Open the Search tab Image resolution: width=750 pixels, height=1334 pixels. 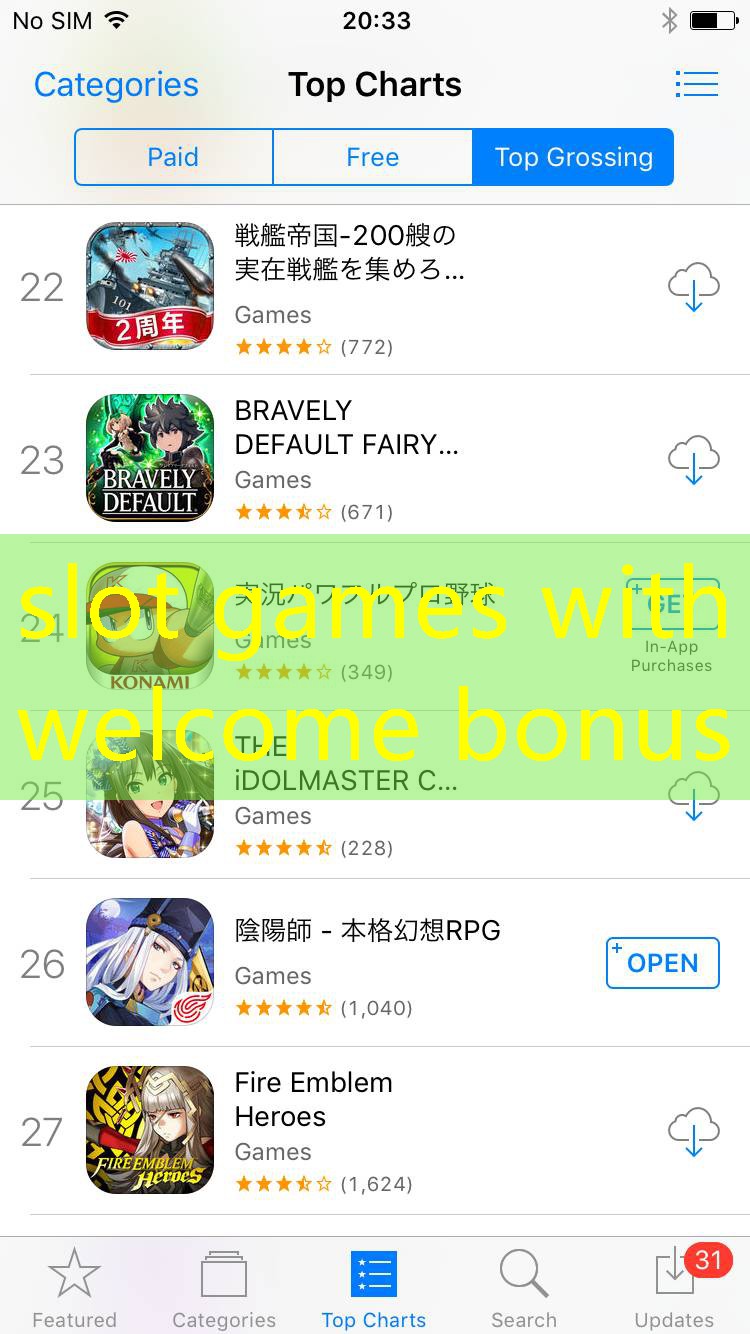tap(523, 1288)
